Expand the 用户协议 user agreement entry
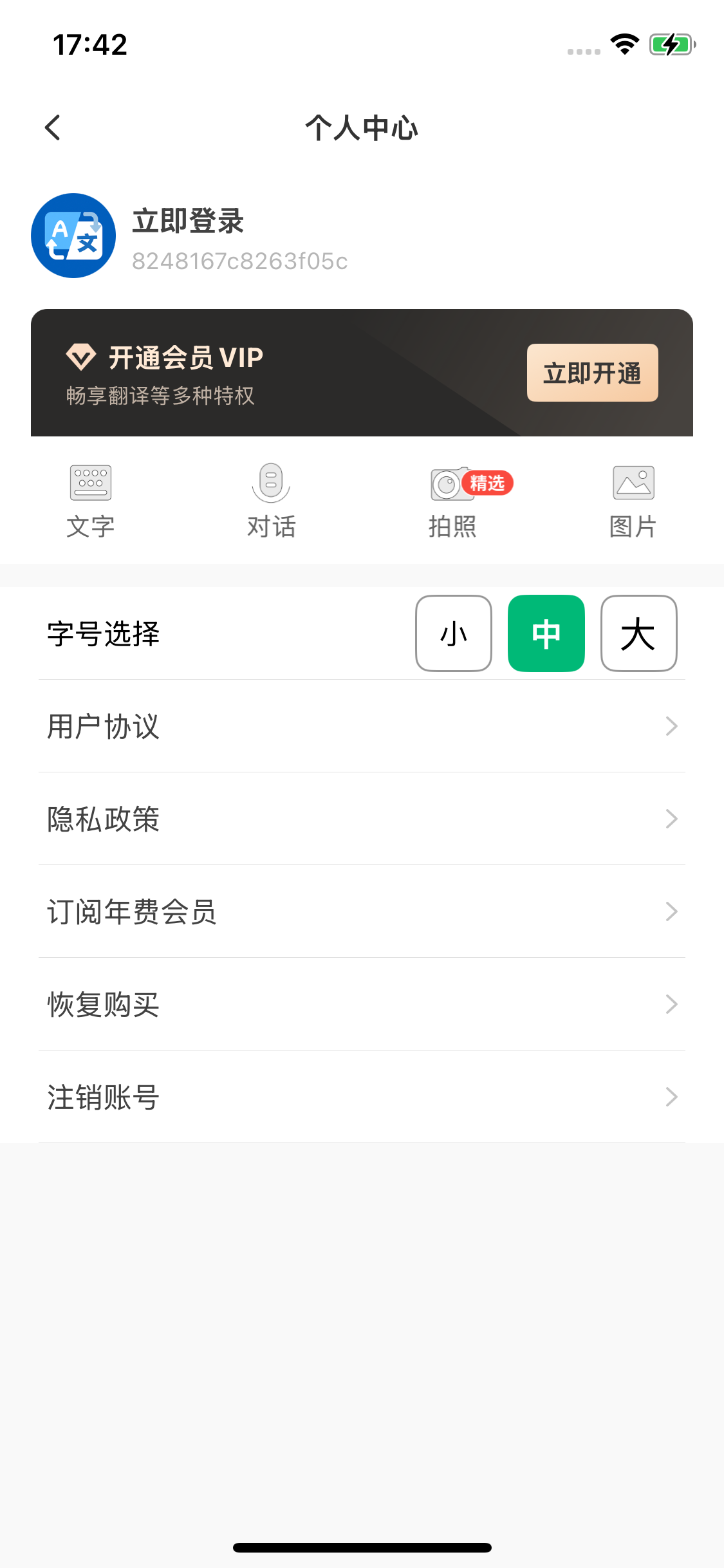Viewport: 724px width, 1568px height. (362, 727)
